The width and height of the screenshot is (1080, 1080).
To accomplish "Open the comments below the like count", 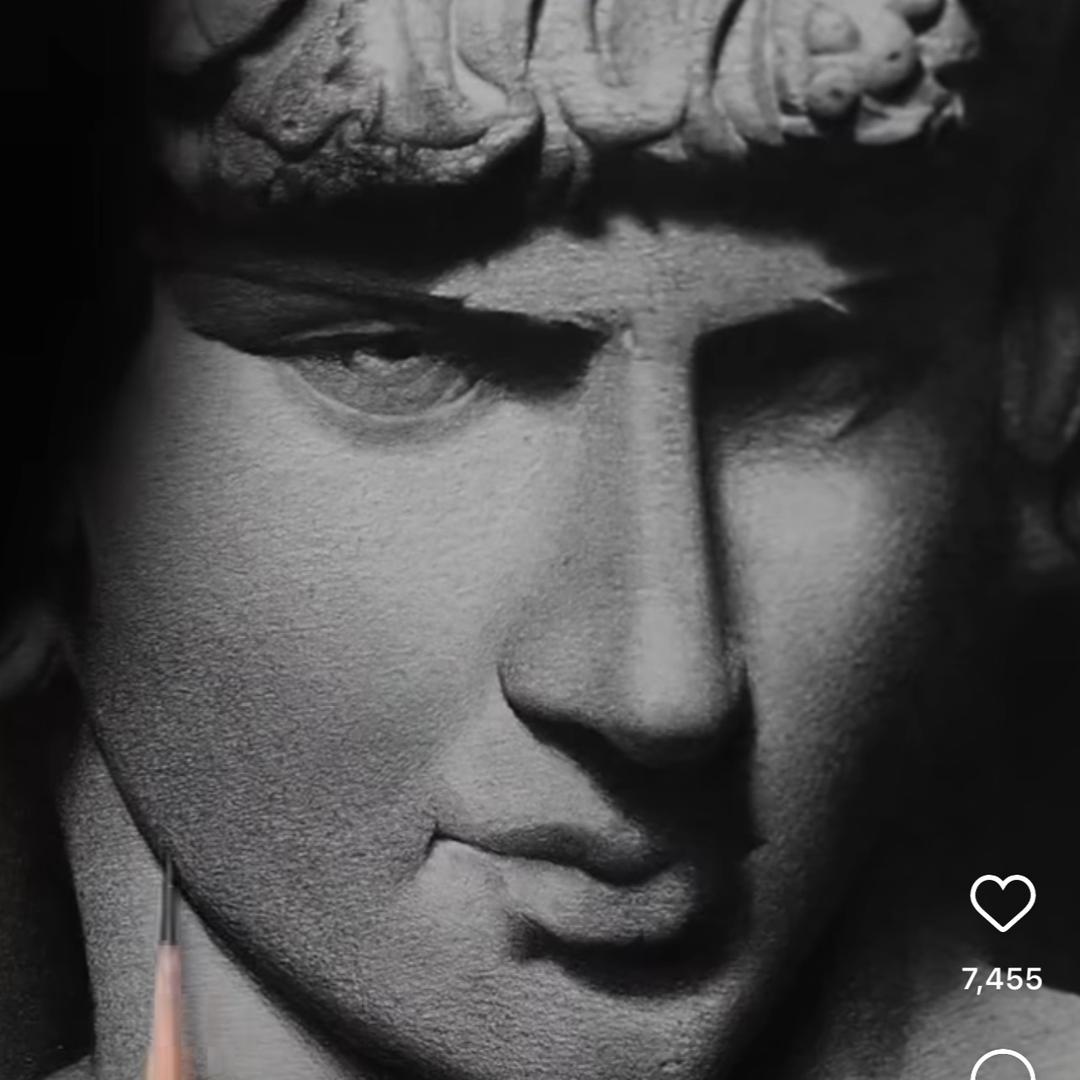I will 1002,1066.
